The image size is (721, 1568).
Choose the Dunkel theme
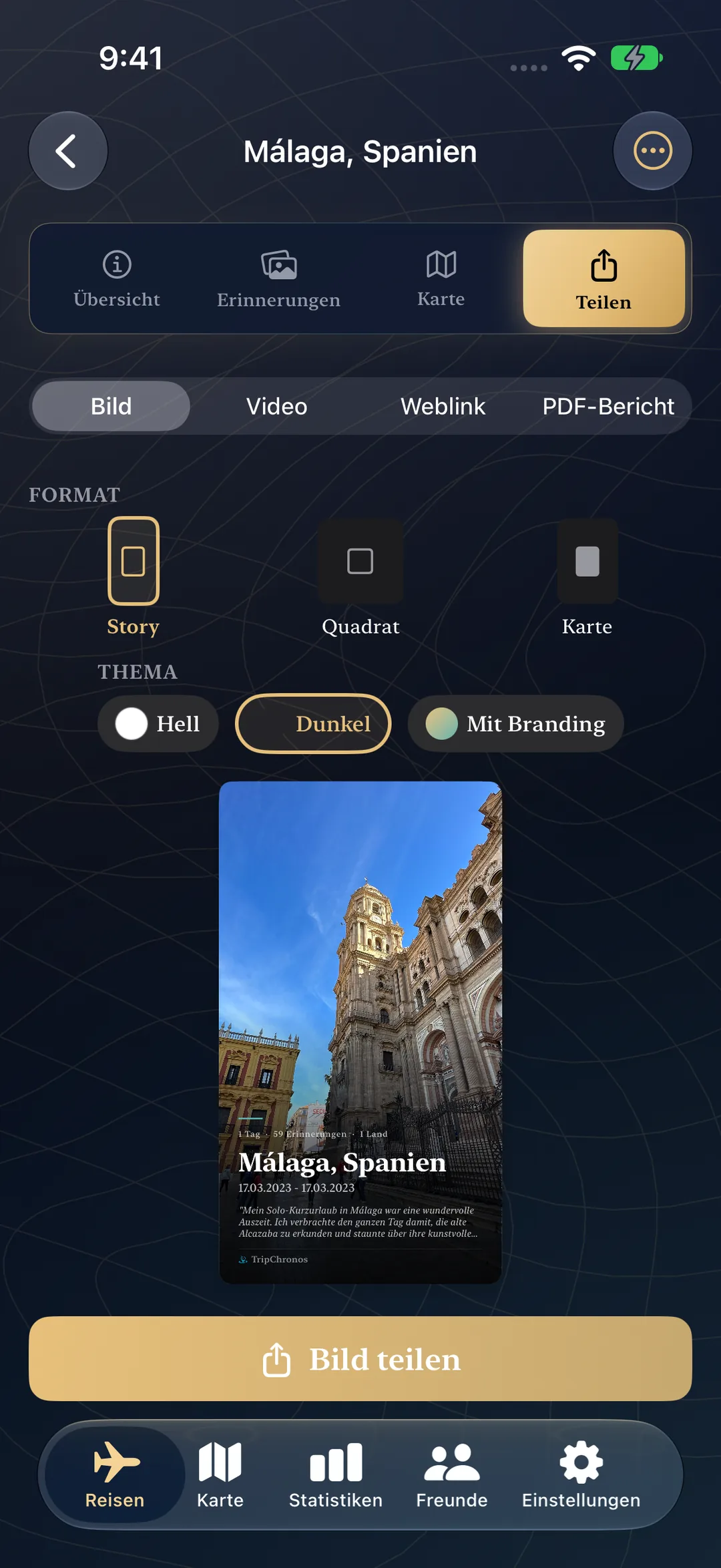pyautogui.click(x=313, y=724)
